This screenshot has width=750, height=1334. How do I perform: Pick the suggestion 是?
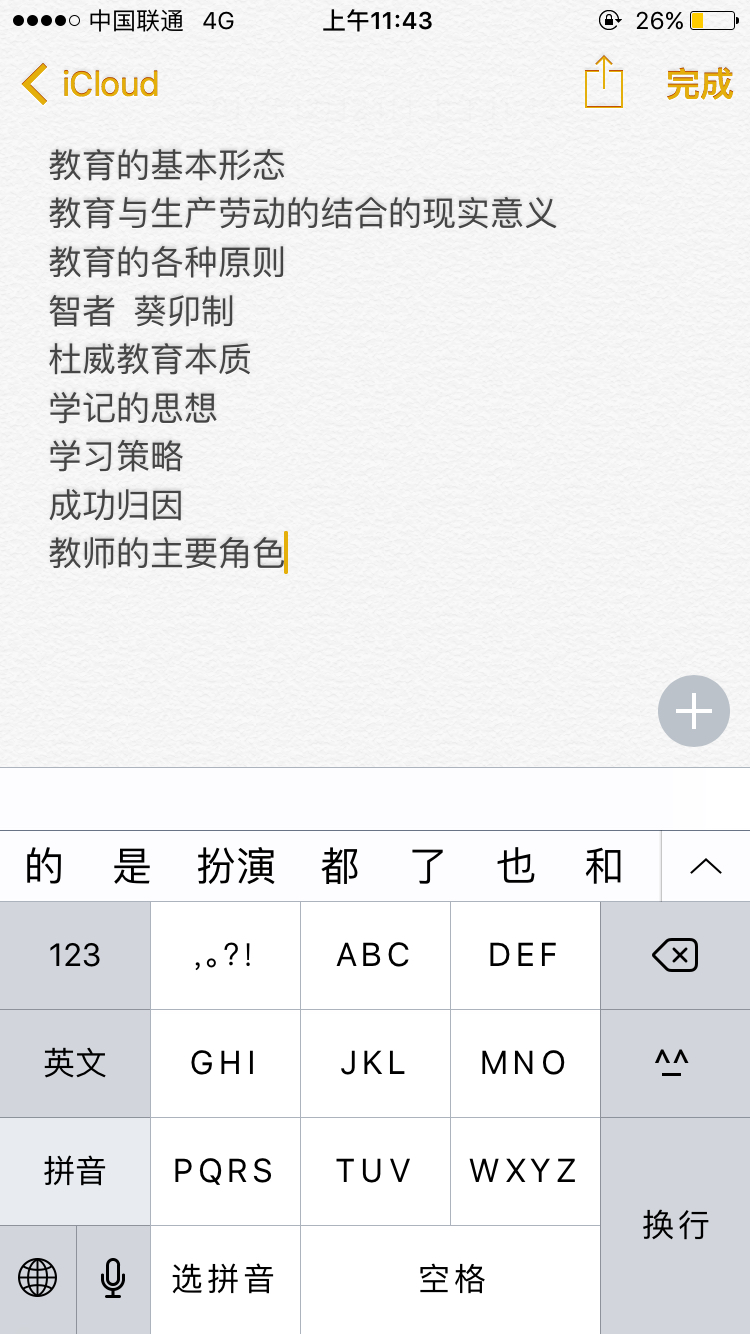[132, 866]
